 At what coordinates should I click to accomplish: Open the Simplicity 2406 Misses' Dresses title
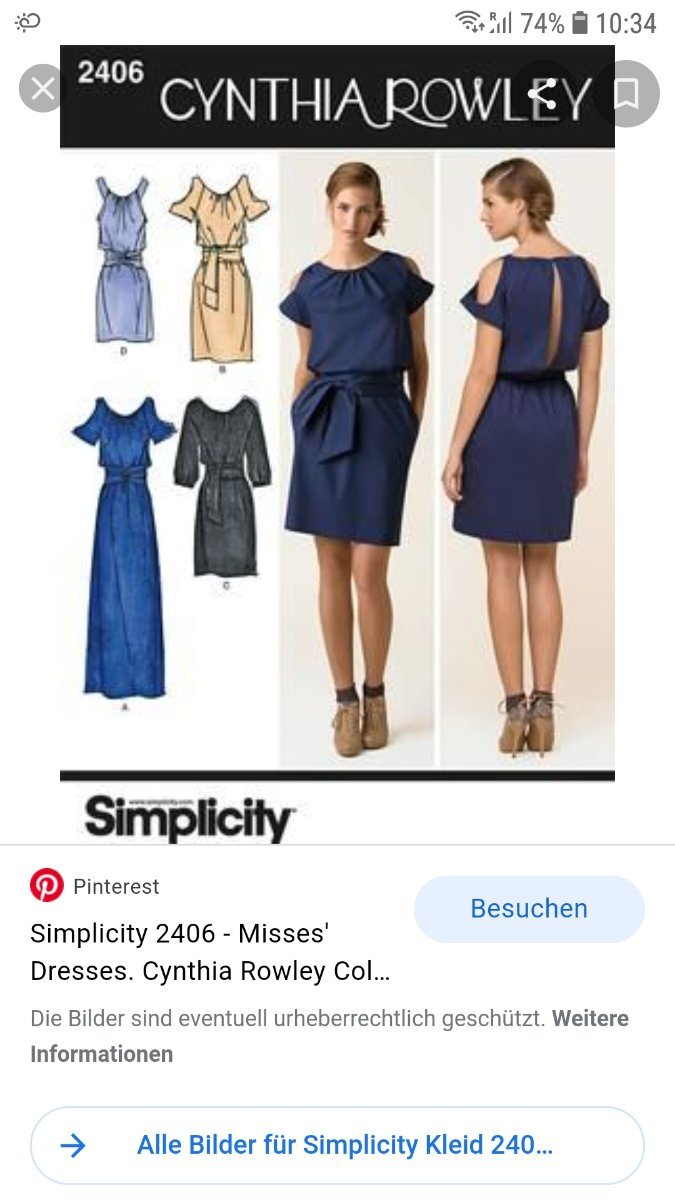click(x=211, y=952)
